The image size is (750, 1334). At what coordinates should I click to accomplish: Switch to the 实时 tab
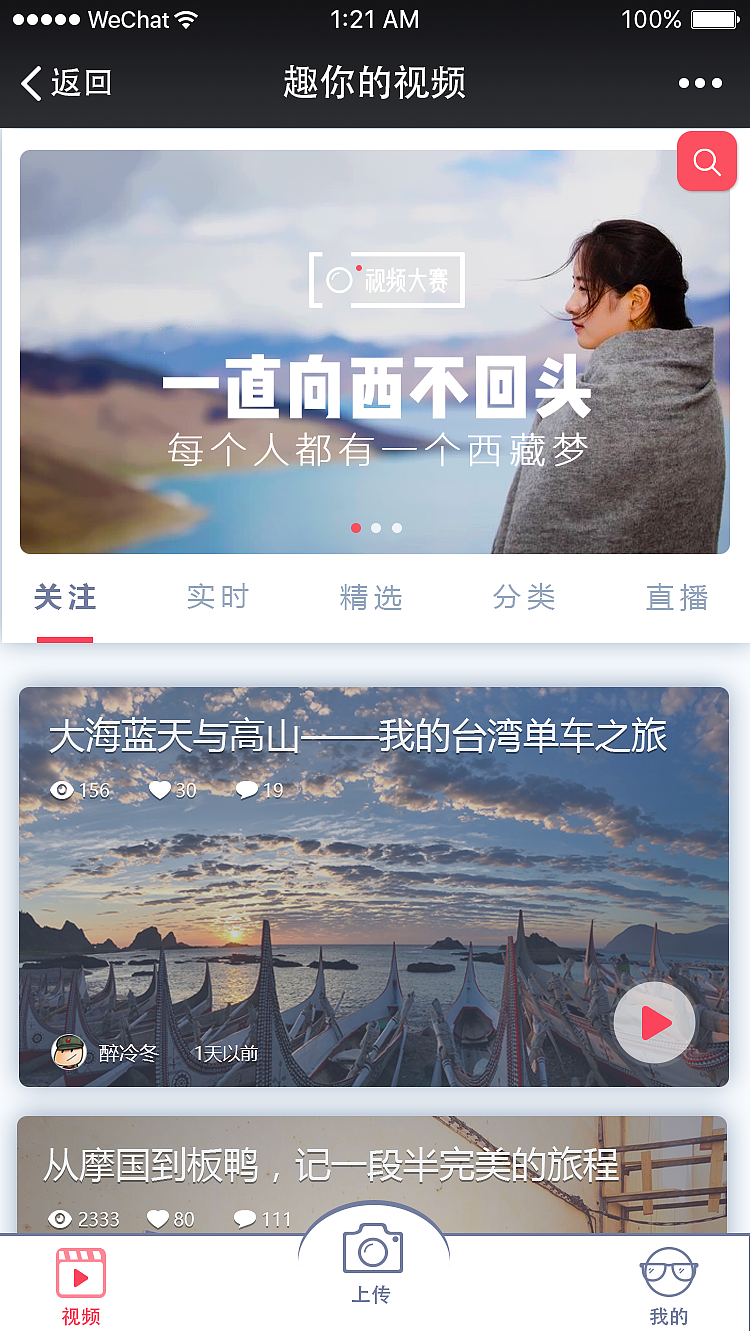[218, 598]
